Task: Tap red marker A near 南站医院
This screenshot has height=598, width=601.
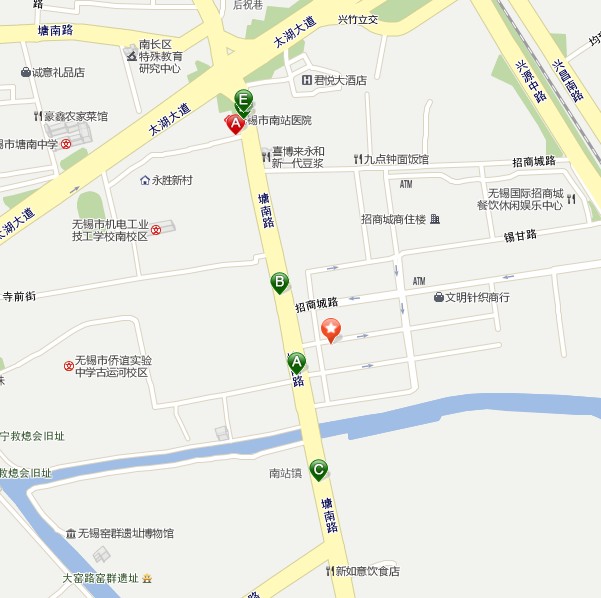Action: tap(235, 124)
